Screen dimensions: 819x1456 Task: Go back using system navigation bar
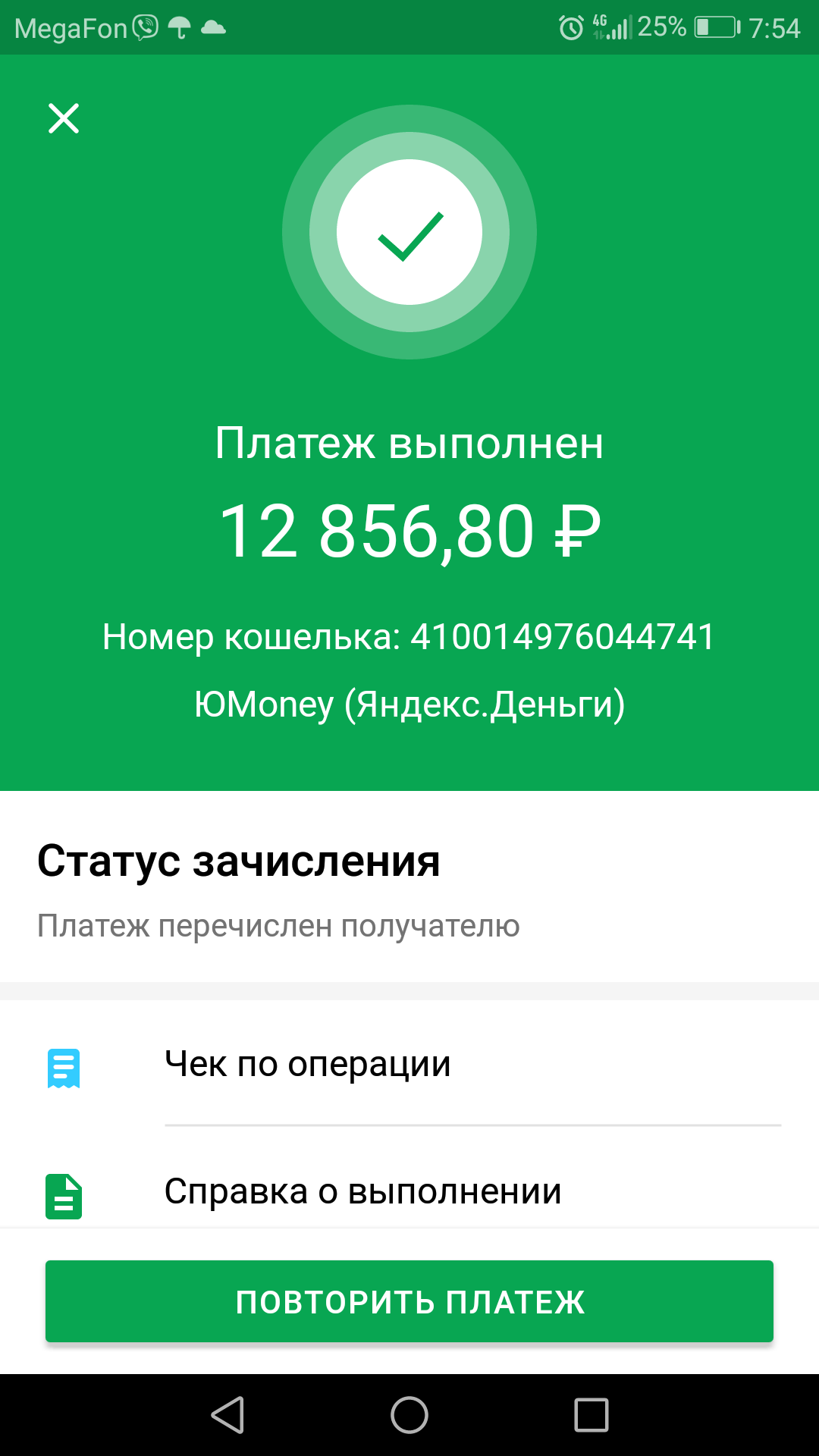click(227, 1415)
